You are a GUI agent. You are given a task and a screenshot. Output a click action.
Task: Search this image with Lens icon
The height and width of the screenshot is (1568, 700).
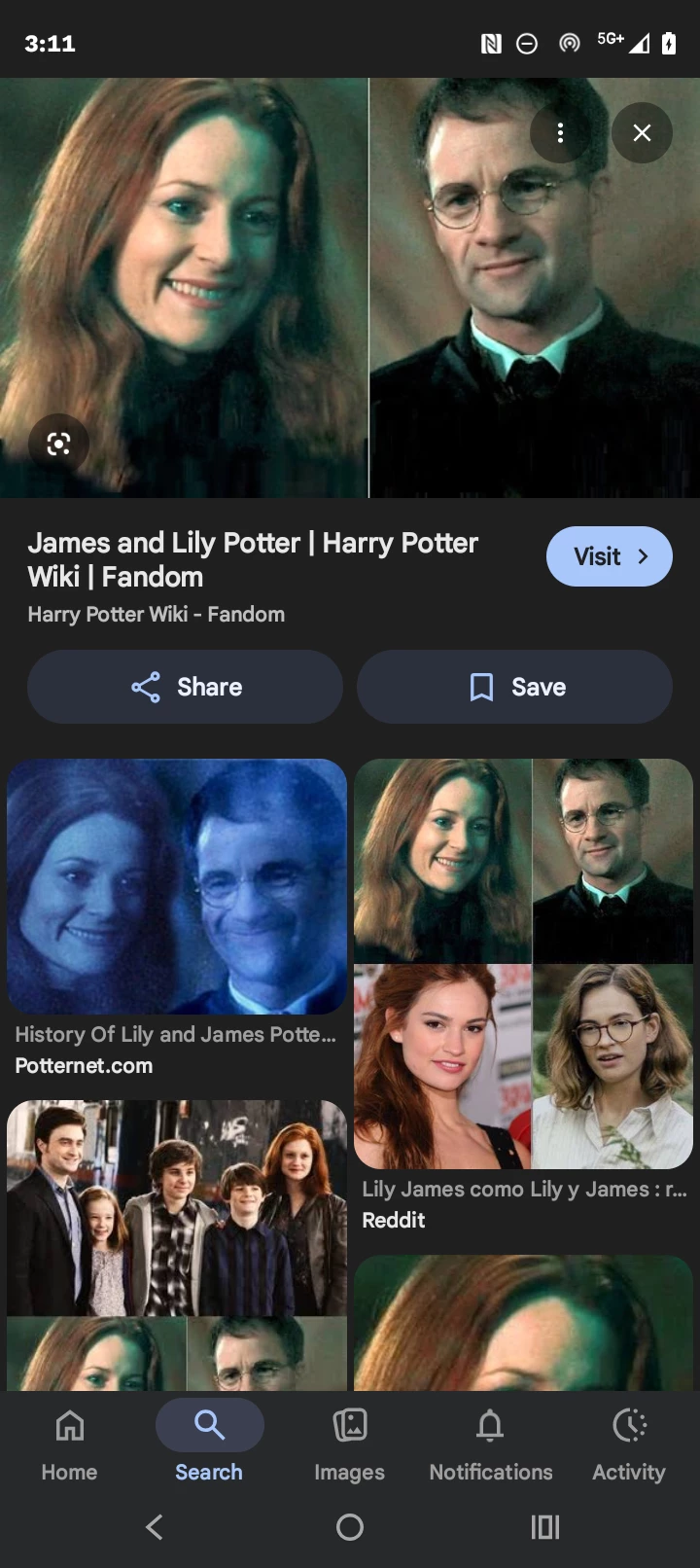click(58, 444)
